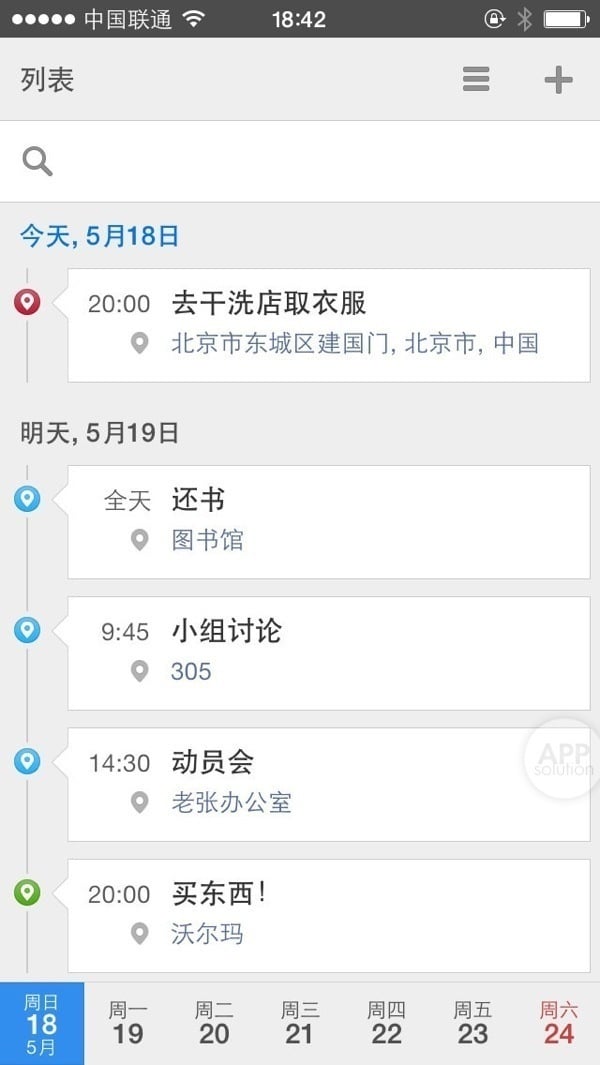Add a new event with plus icon

tap(558, 80)
